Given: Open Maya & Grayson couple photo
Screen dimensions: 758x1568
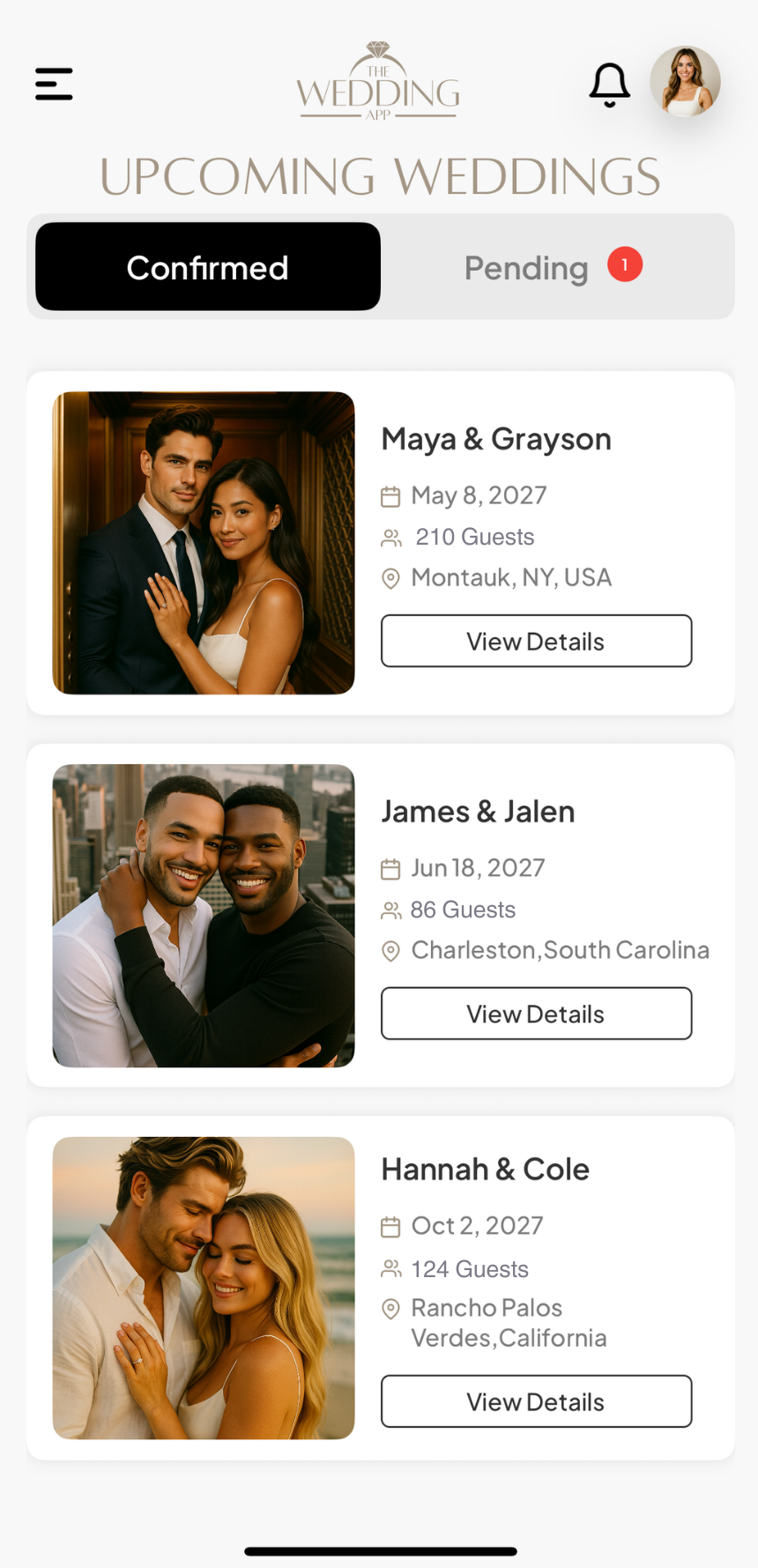Looking at the screenshot, I should (x=204, y=543).
